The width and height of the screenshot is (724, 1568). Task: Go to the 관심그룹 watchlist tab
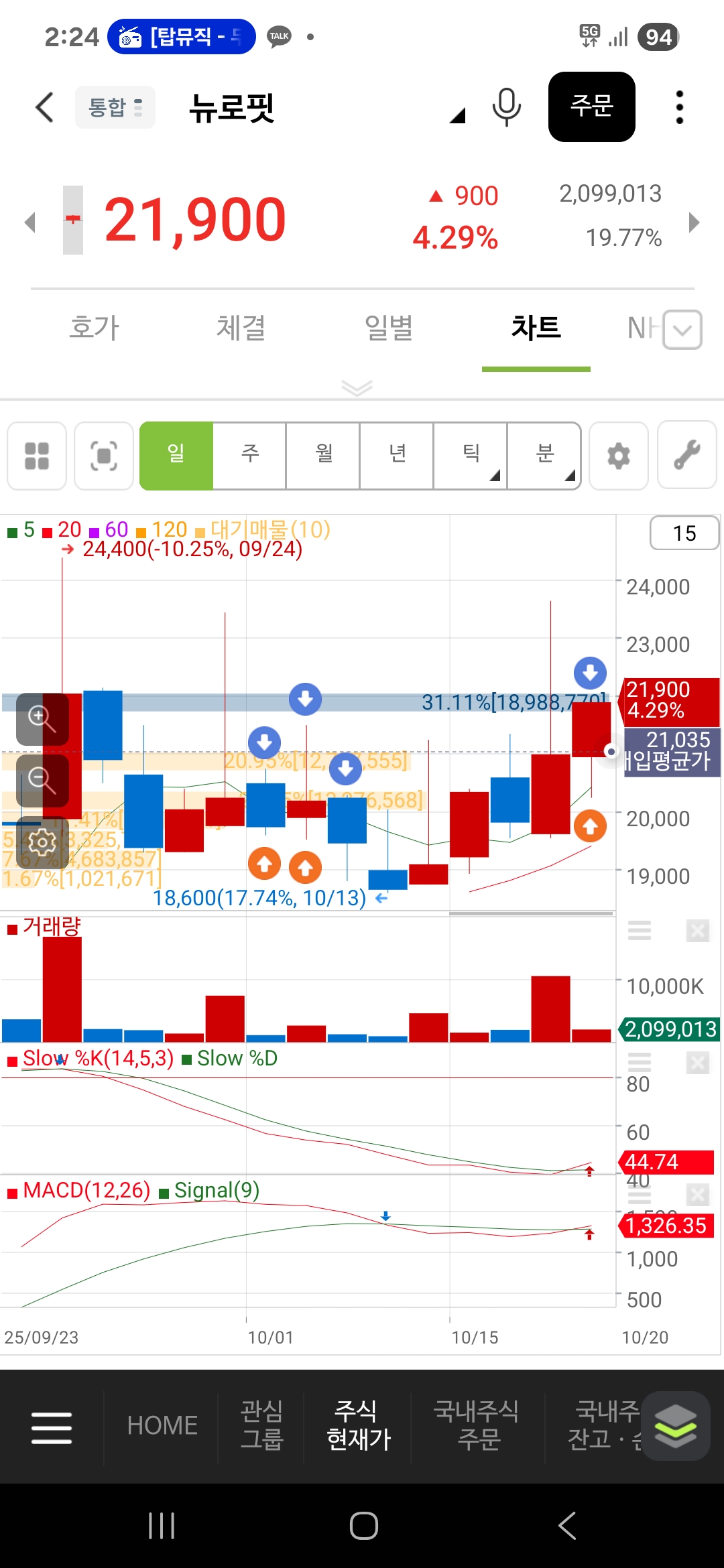[261, 1425]
